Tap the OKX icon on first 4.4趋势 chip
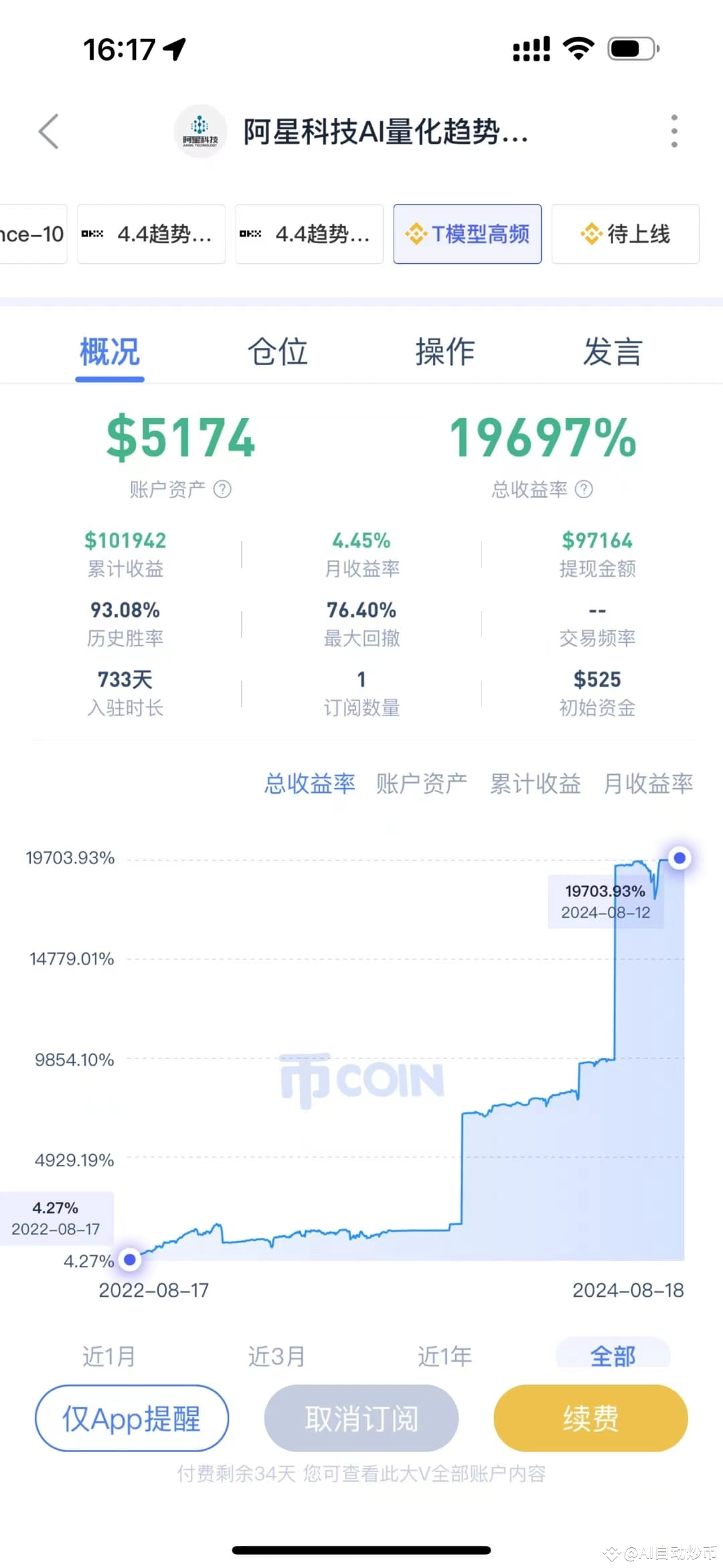The height and width of the screenshot is (1568, 723). click(x=92, y=234)
